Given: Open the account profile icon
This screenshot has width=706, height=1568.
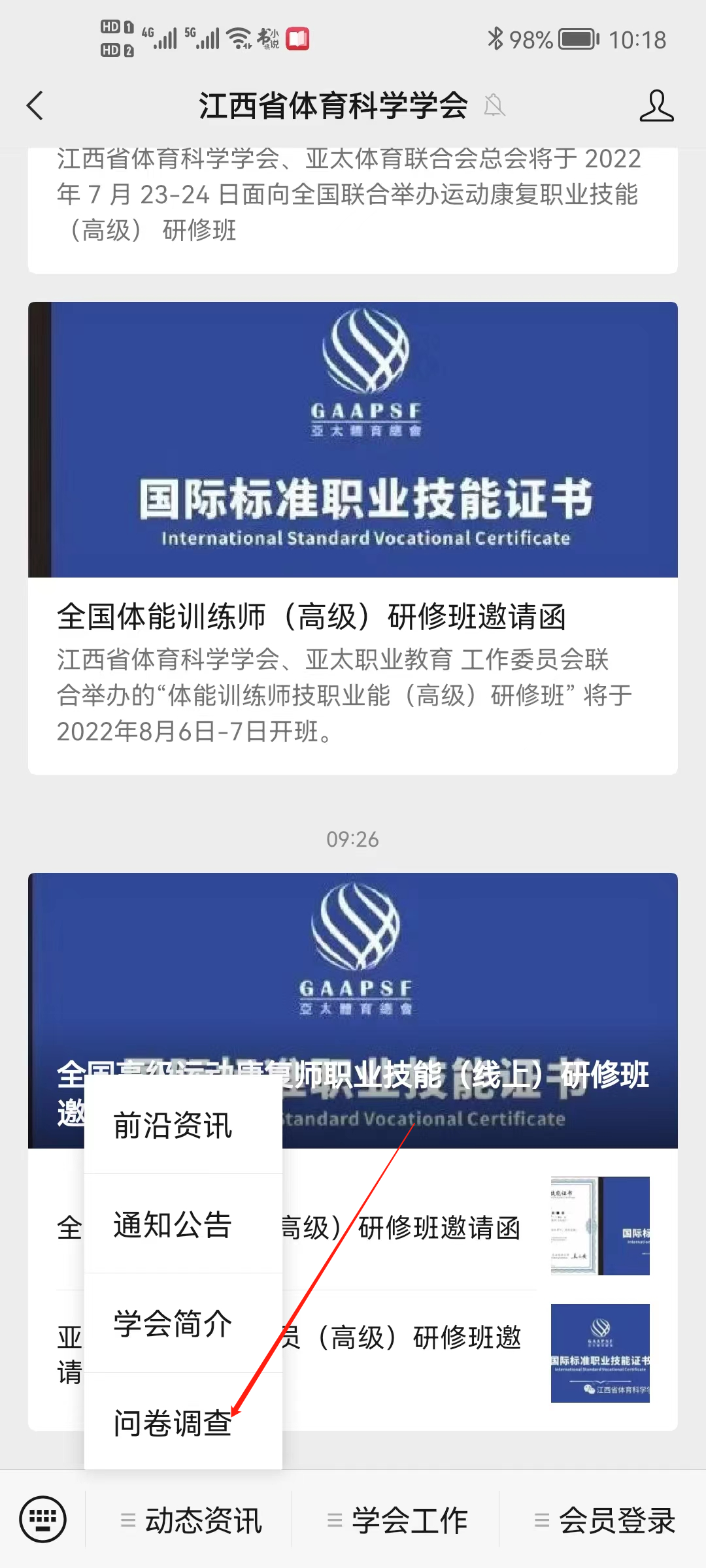Looking at the screenshot, I should pos(656,106).
